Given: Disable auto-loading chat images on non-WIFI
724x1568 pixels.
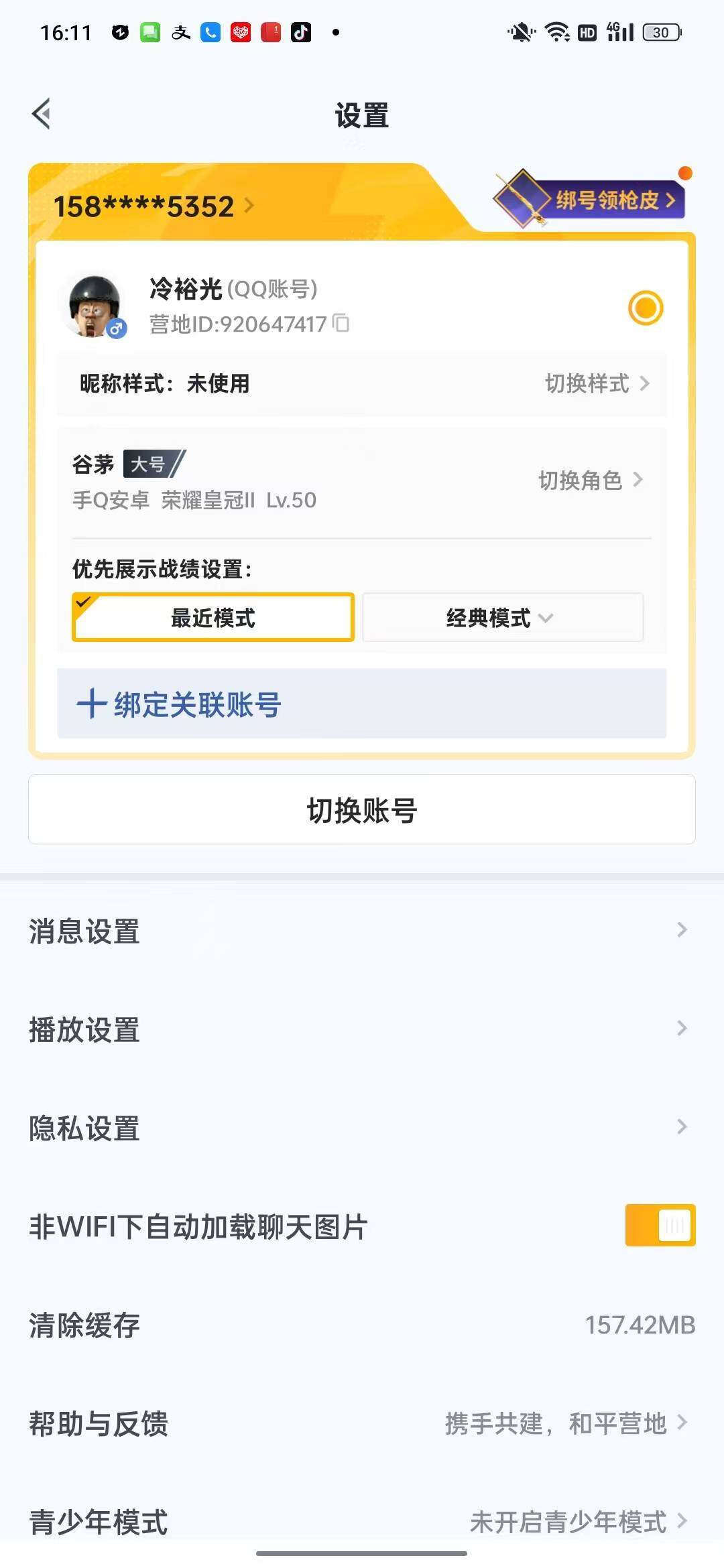Looking at the screenshot, I should coord(660,1223).
